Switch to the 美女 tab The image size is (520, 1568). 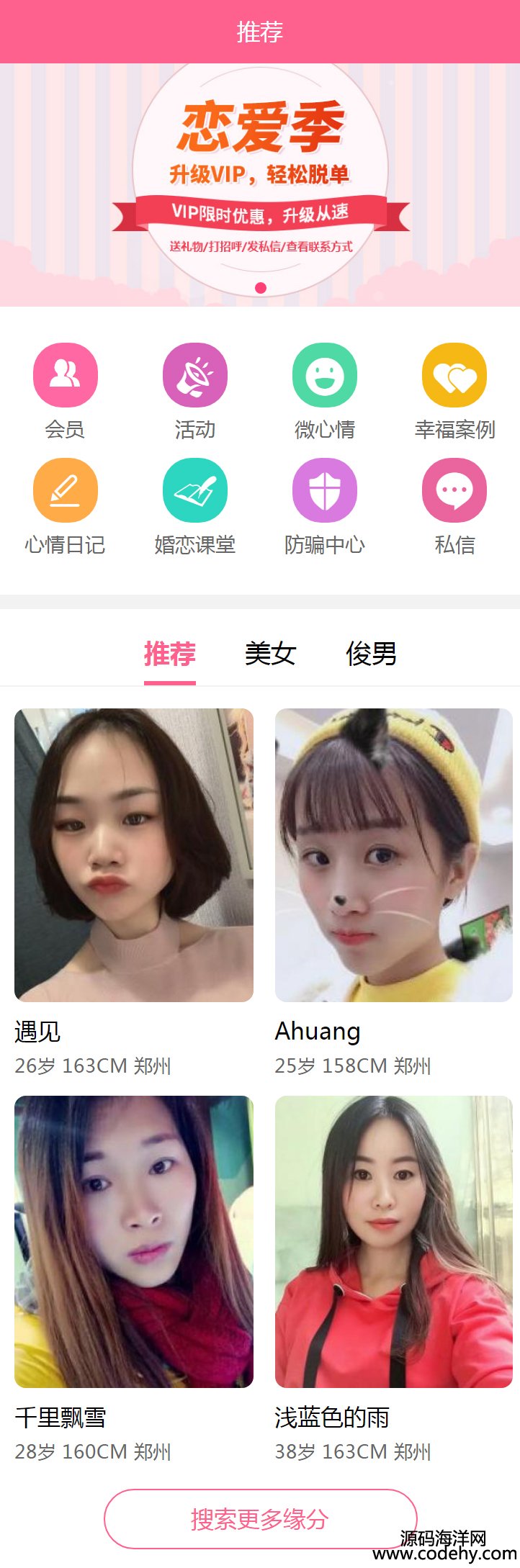[x=270, y=654]
